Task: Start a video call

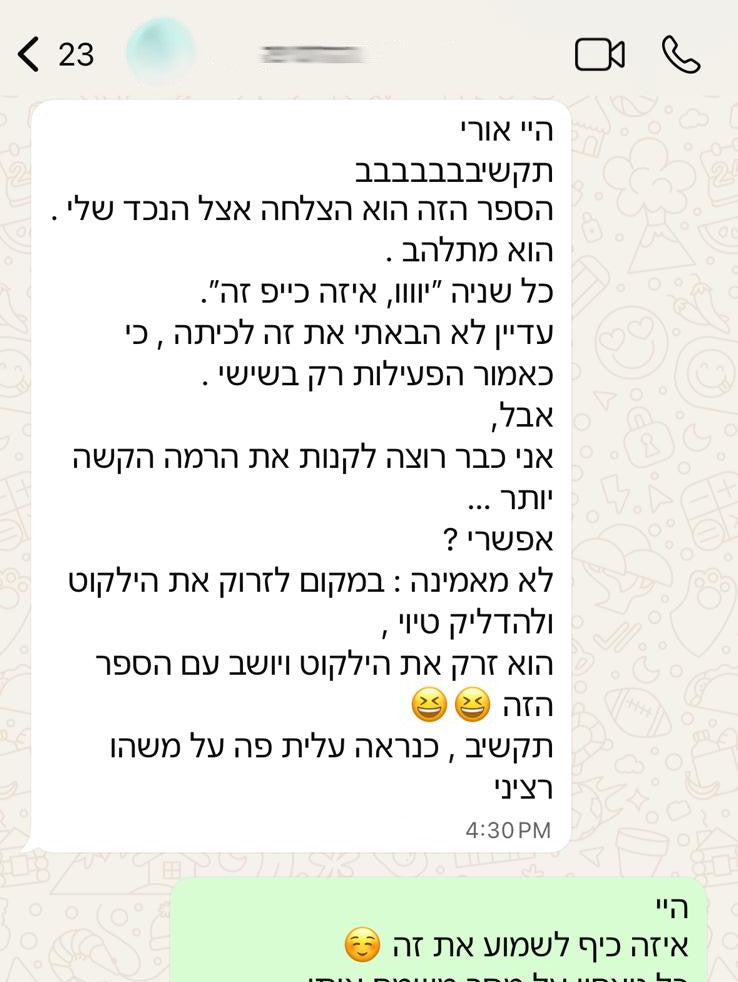Action: (600, 54)
